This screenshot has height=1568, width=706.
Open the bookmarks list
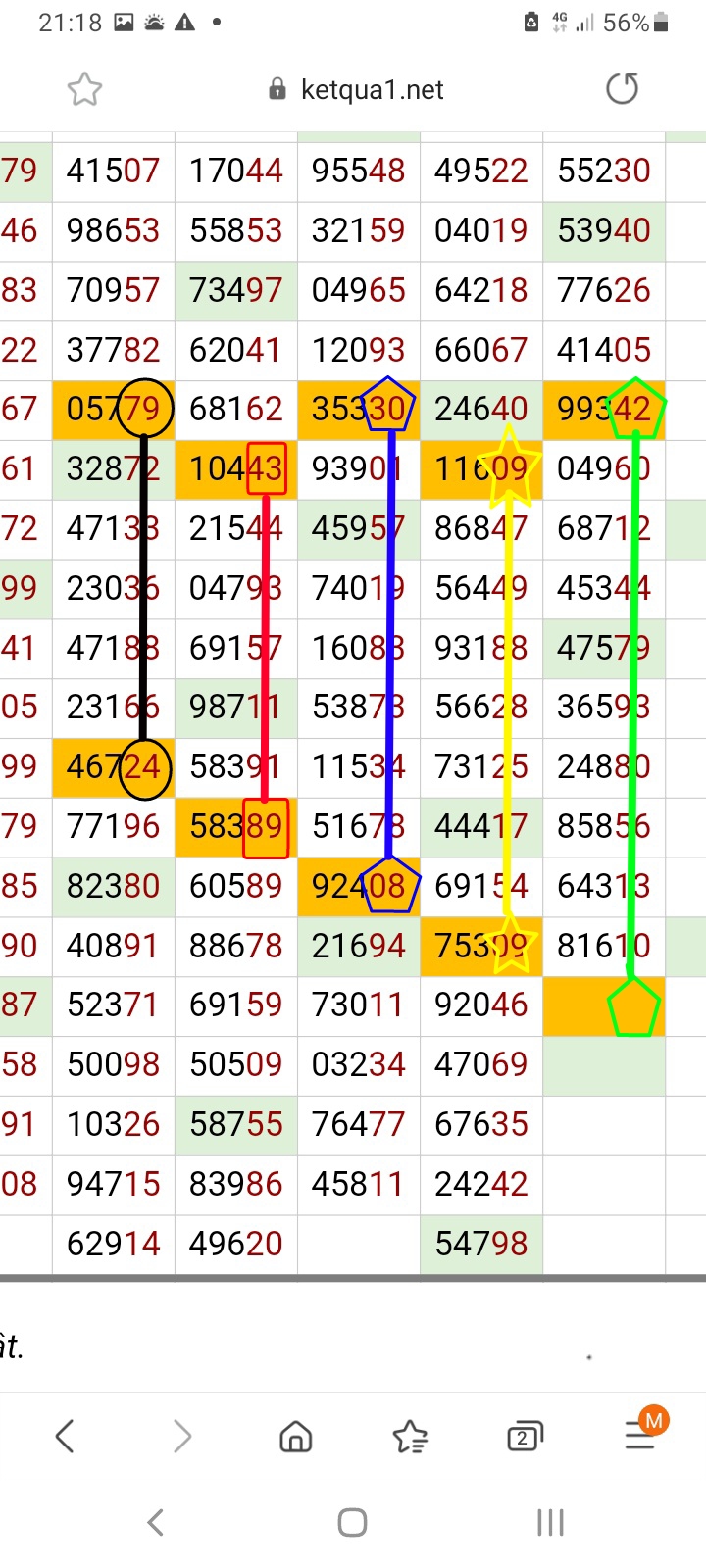click(410, 1437)
